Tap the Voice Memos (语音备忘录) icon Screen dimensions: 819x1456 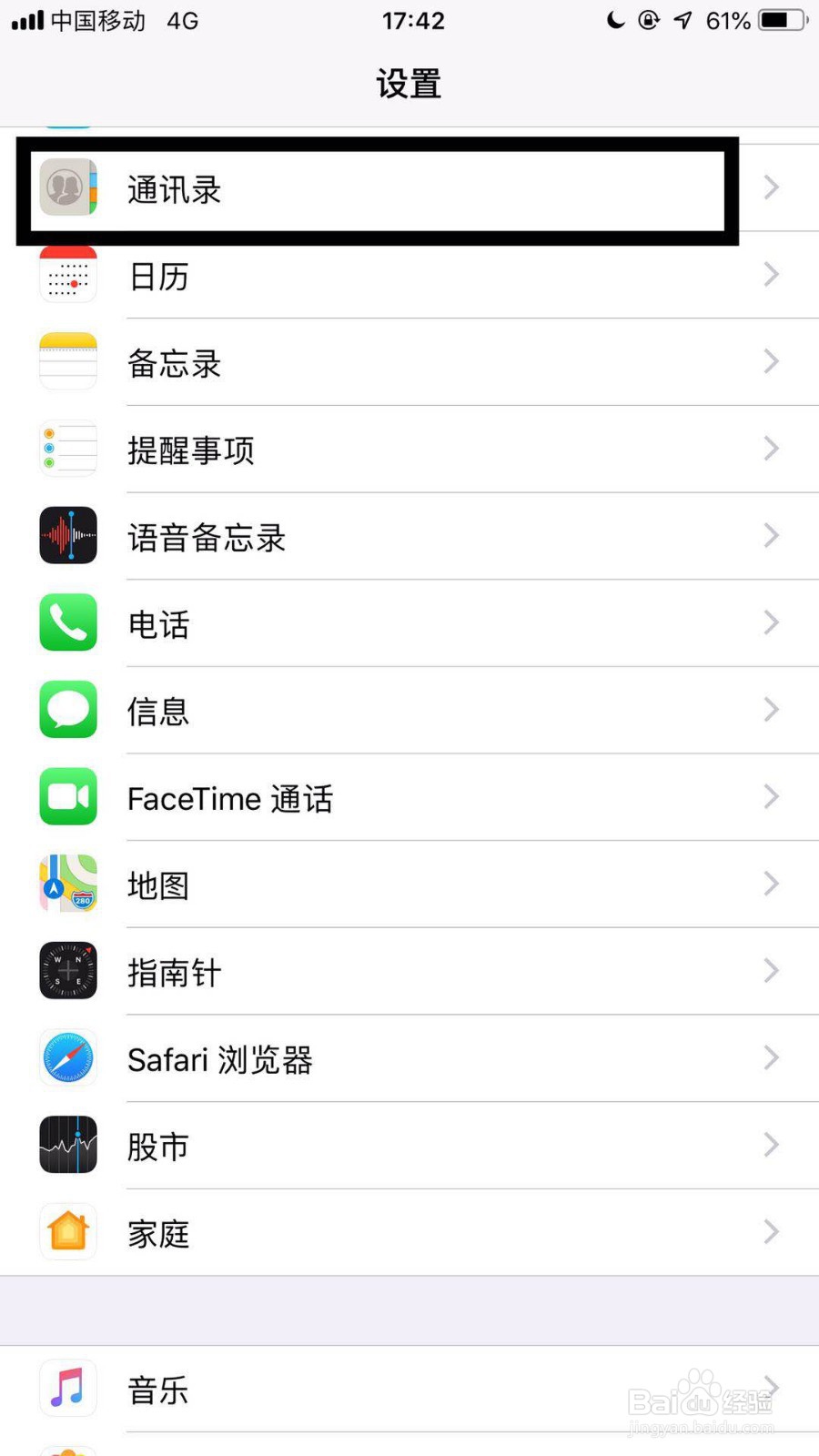[68, 535]
